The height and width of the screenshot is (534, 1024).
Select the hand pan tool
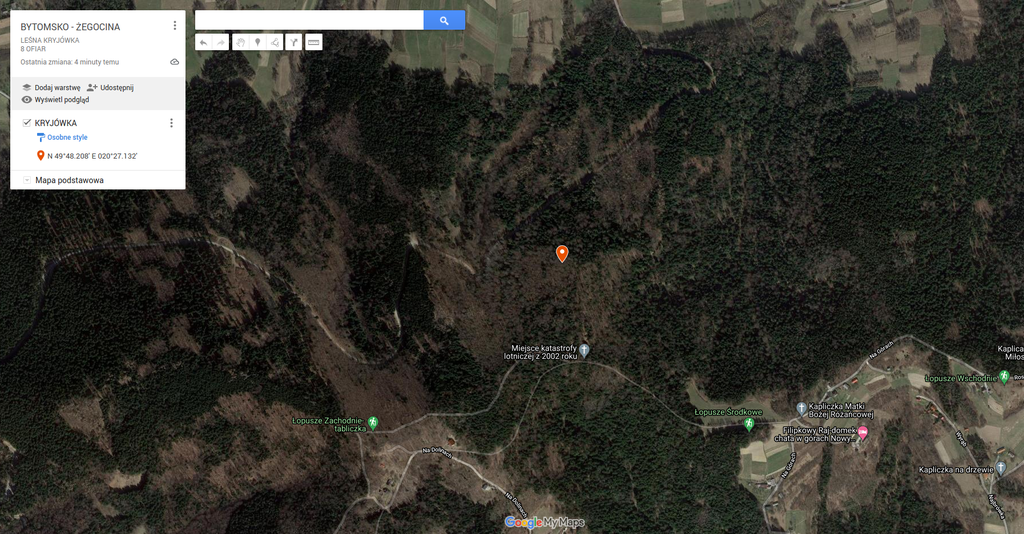pos(240,42)
